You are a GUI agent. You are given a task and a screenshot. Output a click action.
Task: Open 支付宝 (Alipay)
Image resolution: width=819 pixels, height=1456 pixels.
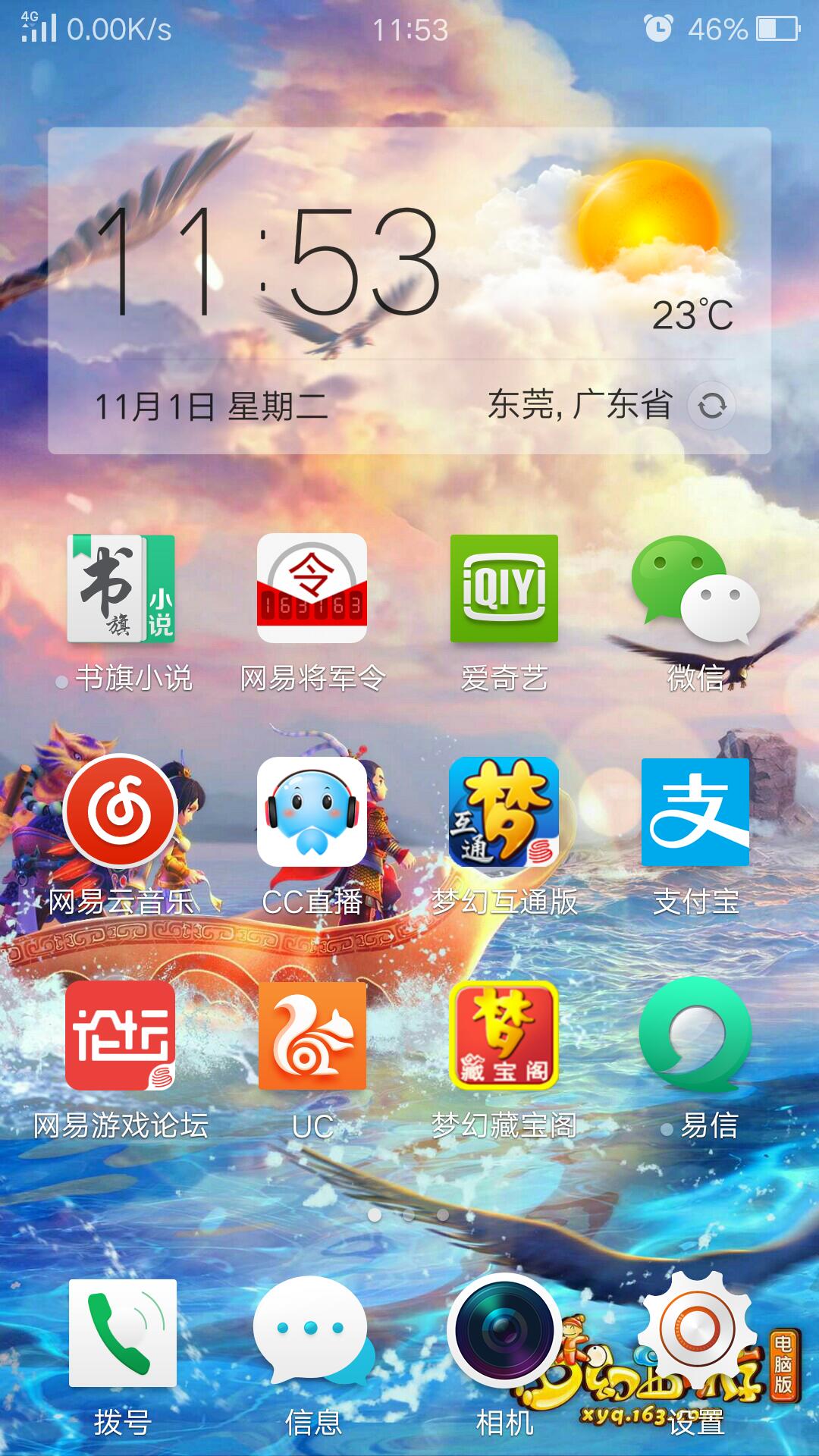point(695,811)
